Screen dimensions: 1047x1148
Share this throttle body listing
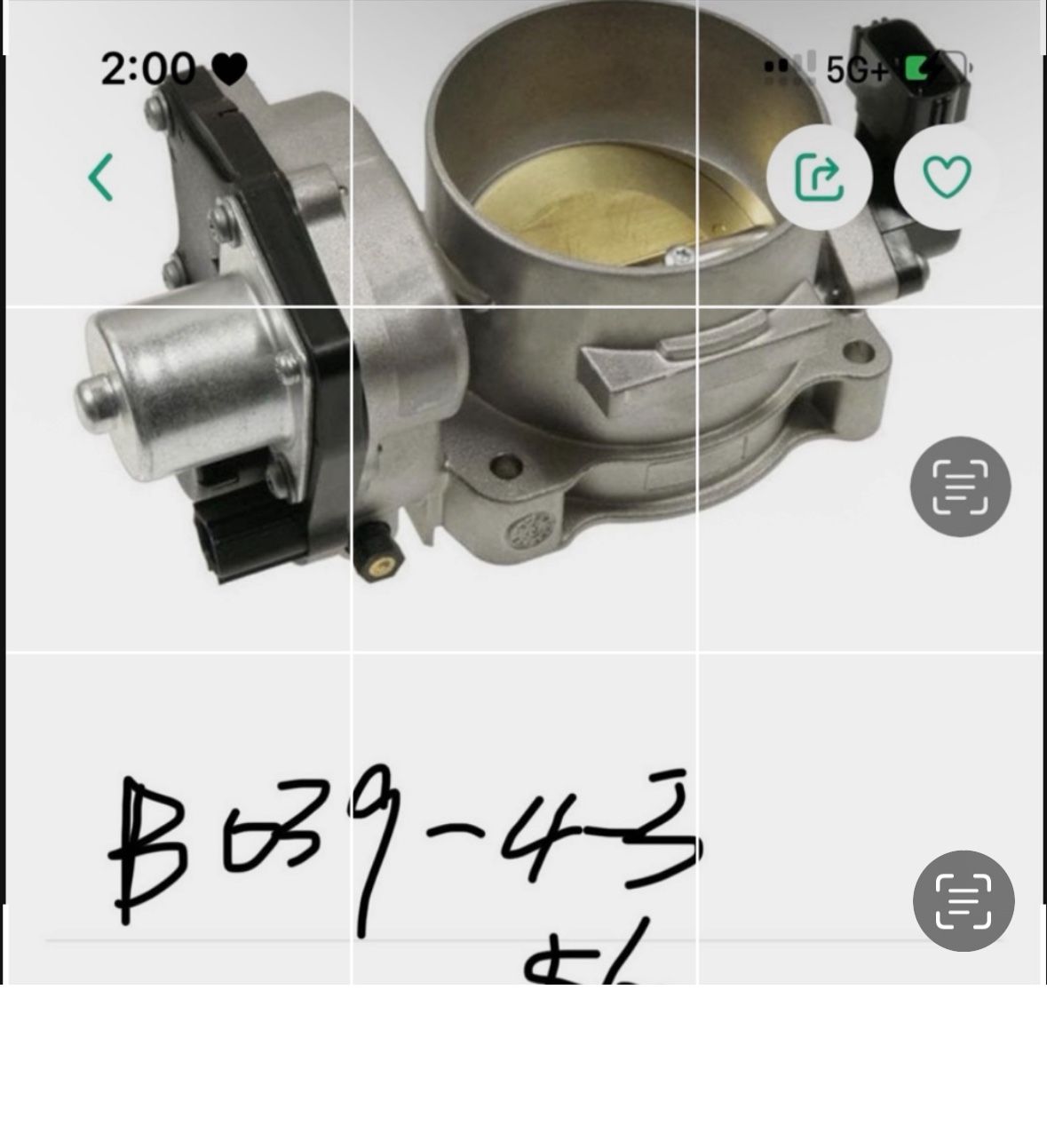(x=818, y=177)
